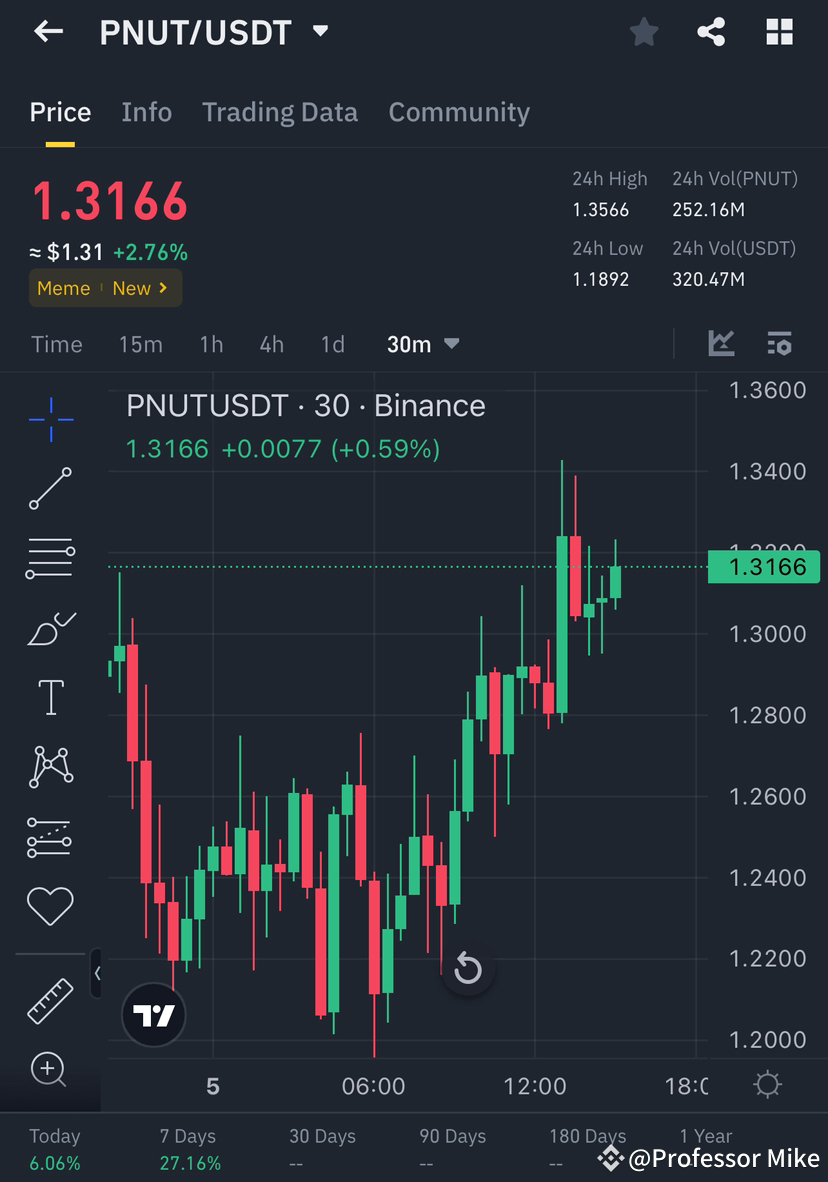Open the XABCD pattern tool

pos(50,766)
